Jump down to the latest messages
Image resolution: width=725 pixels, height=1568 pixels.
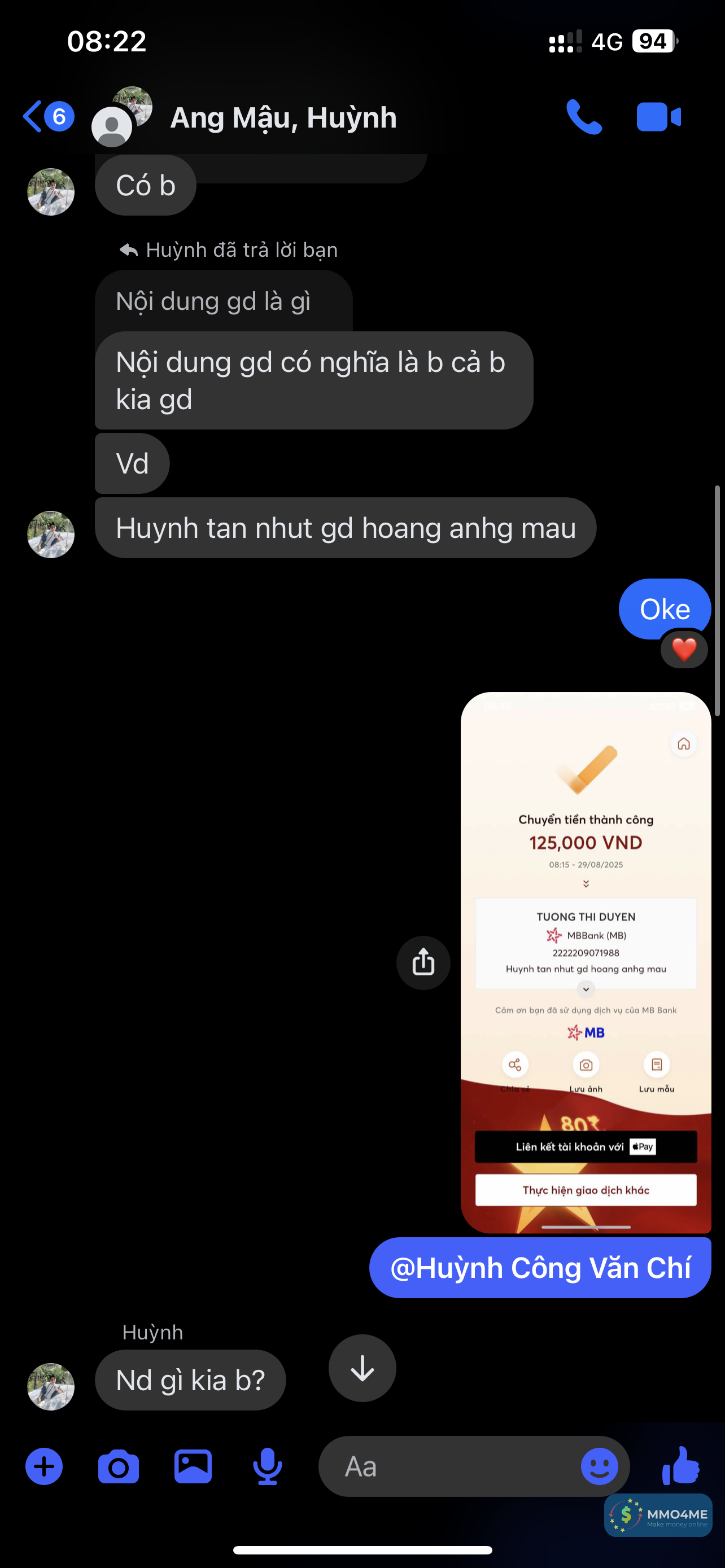coord(362,1368)
